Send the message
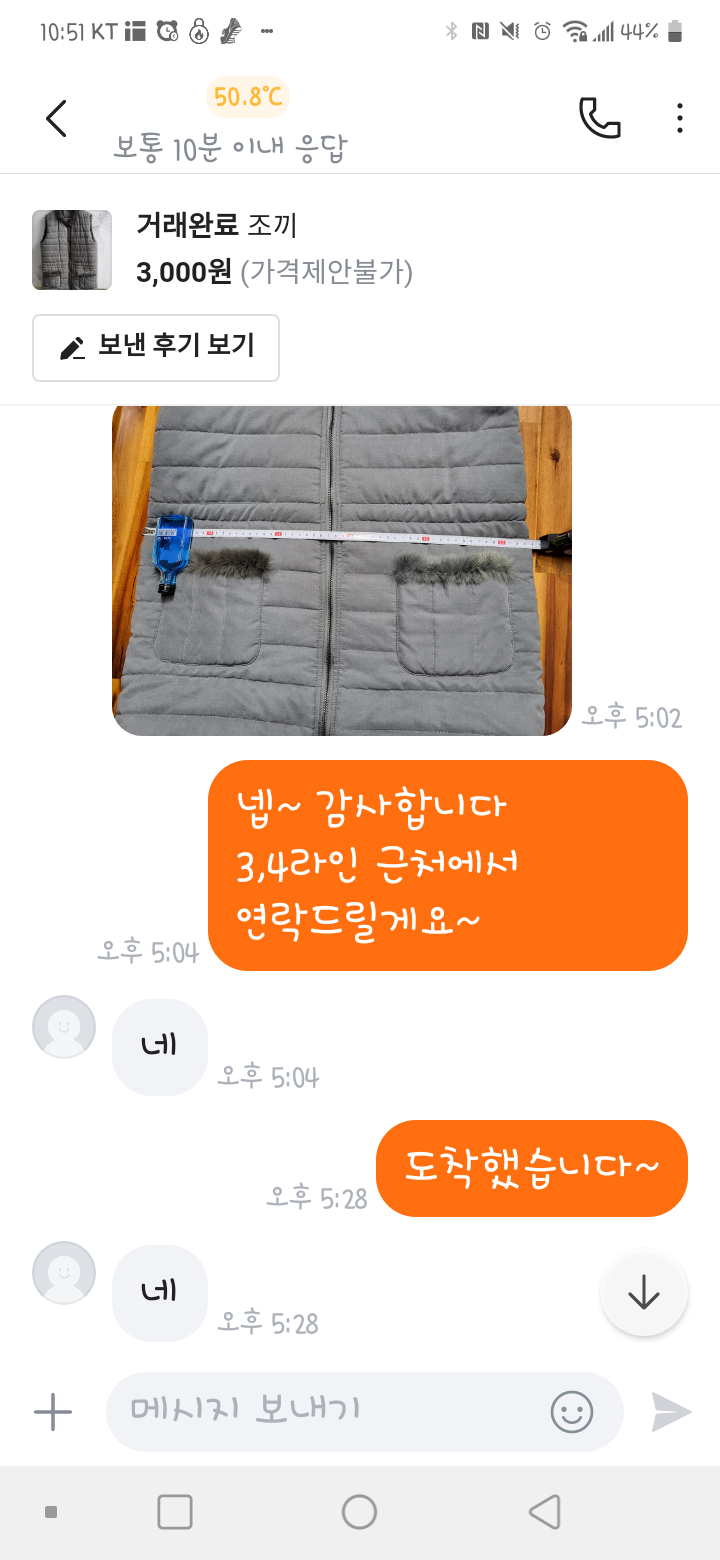Viewport: 720px width, 1560px height. coord(671,1412)
